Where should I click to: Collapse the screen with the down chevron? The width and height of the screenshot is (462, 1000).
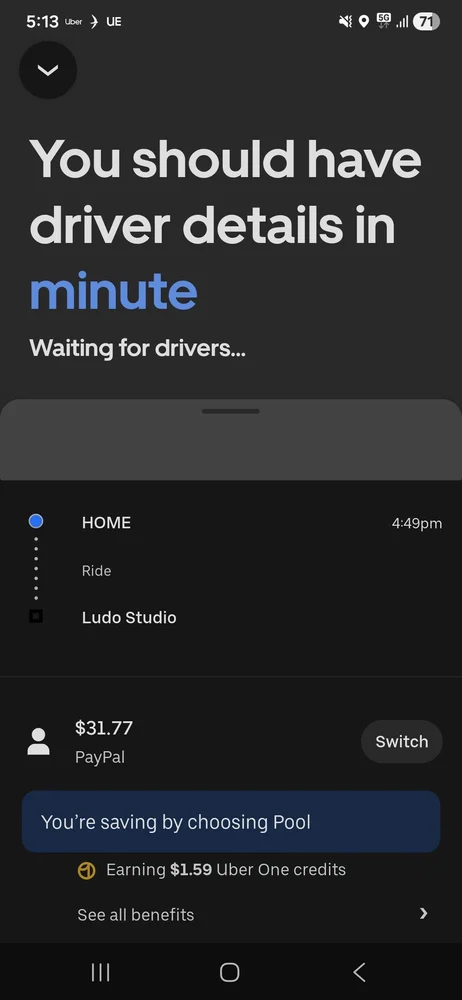48,70
